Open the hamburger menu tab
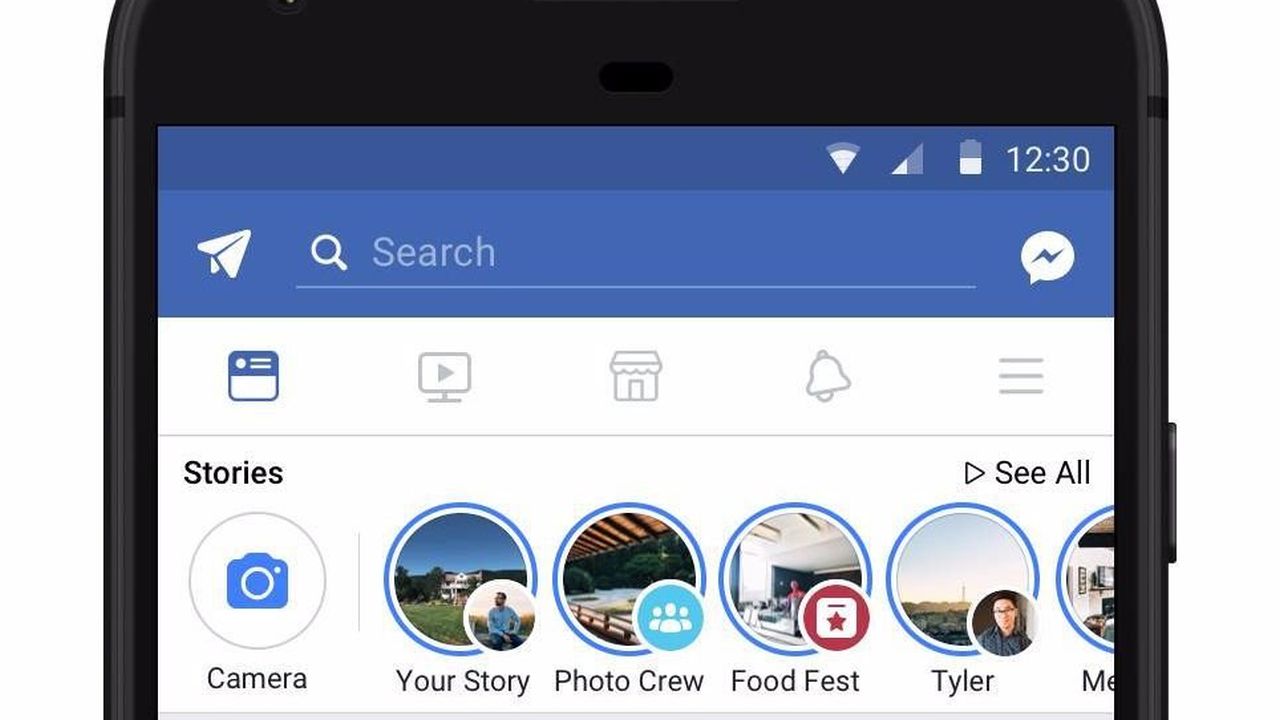 (x=1021, y=377)
